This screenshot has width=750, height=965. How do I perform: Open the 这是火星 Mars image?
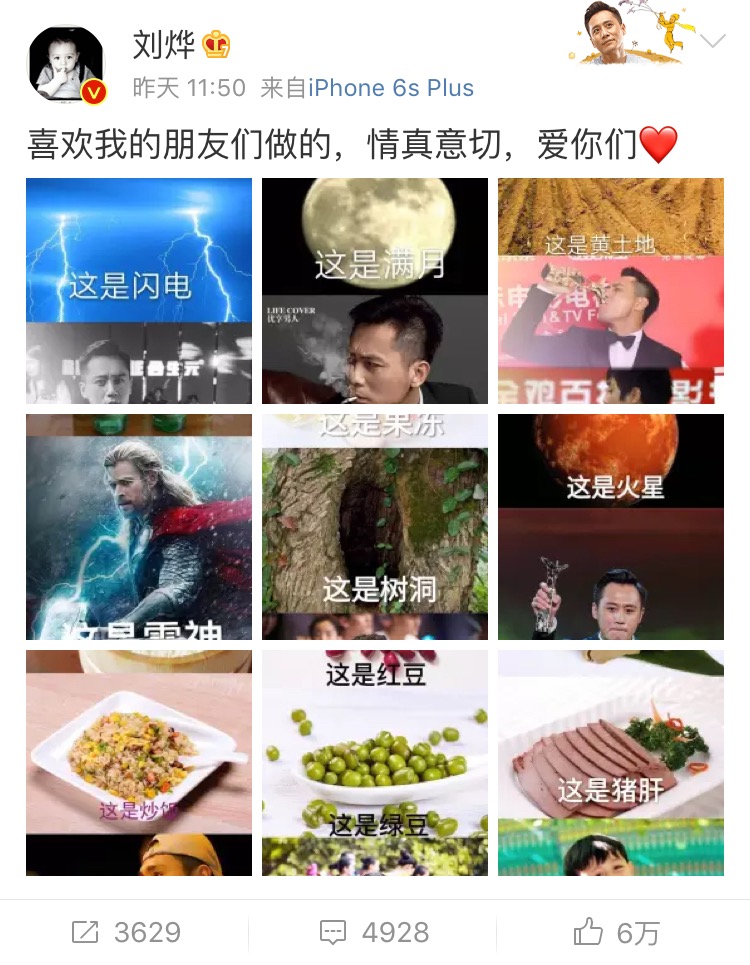point(611,527)
